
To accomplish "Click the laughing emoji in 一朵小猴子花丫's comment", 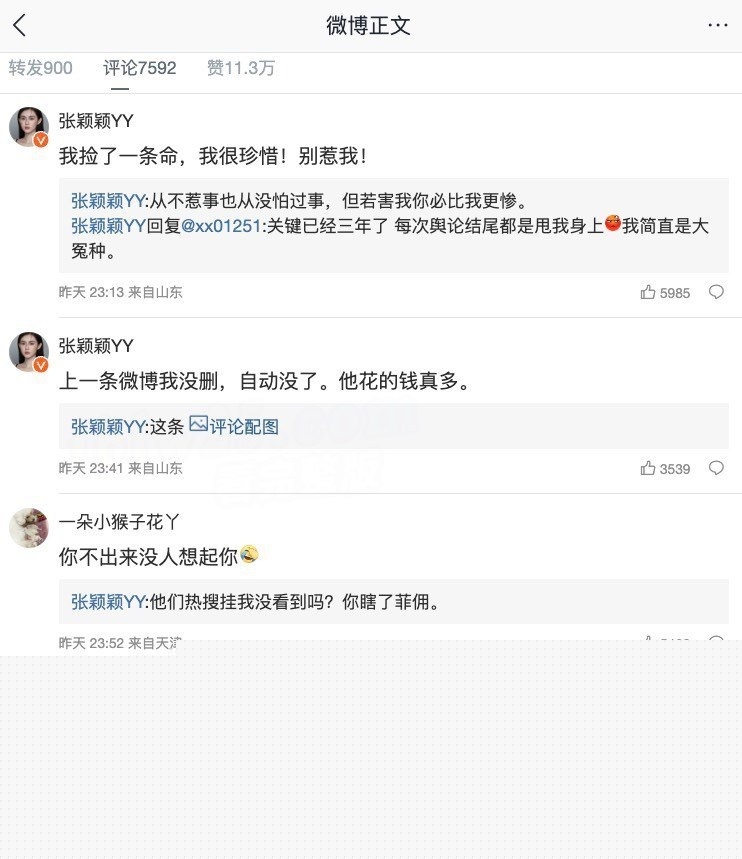I will 249,556.
